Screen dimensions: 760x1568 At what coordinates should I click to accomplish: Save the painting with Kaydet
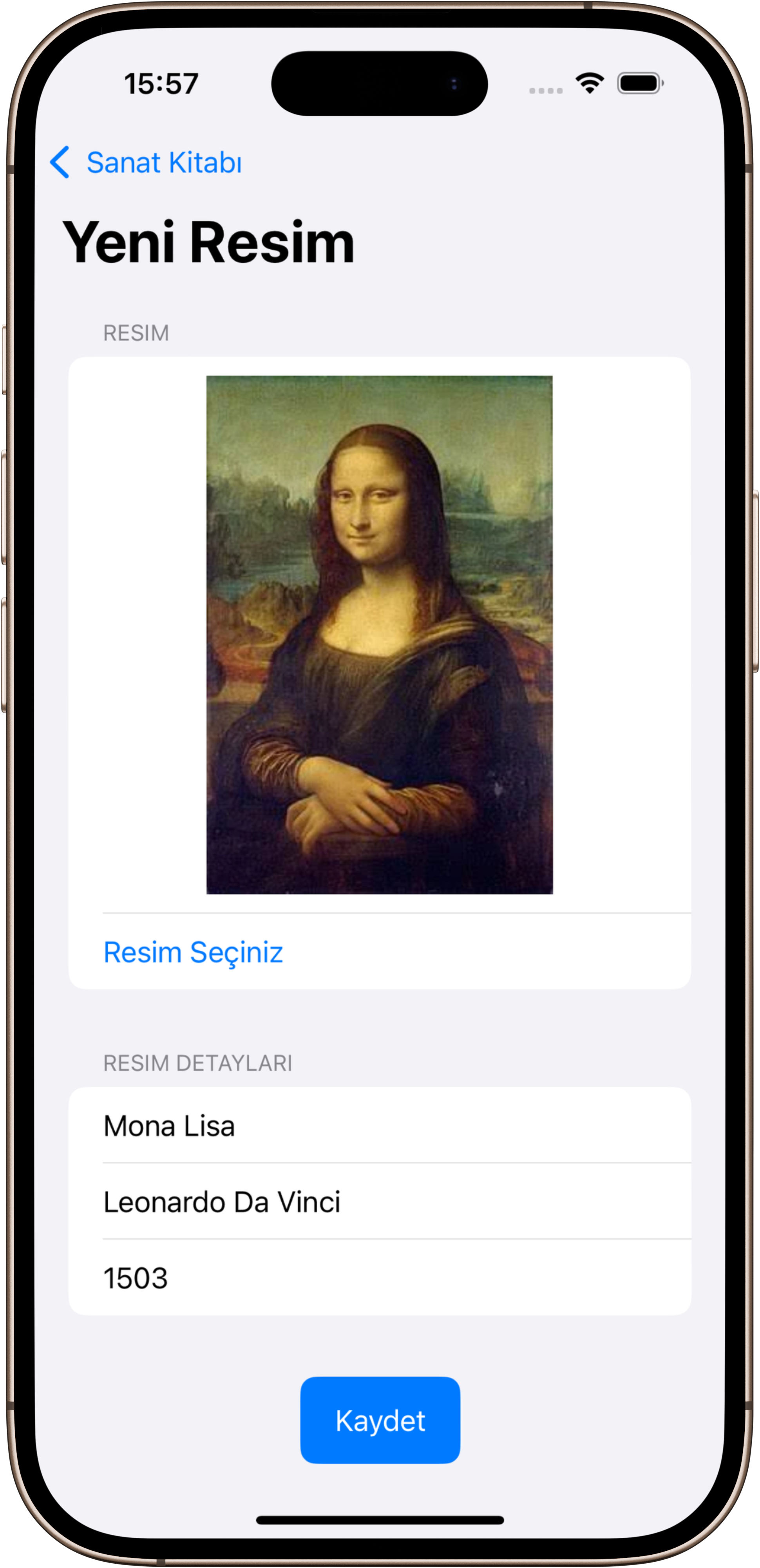(380, 1421)
